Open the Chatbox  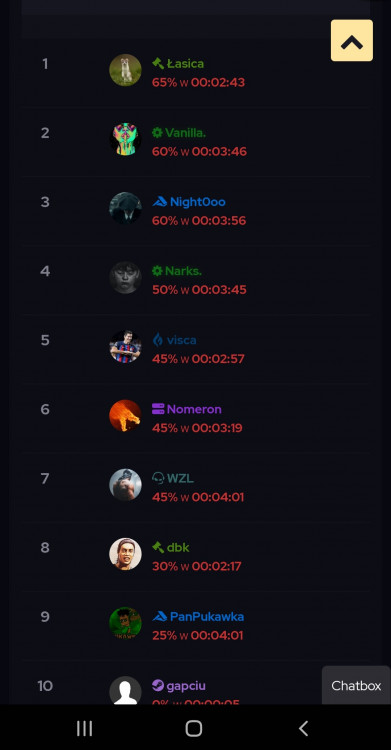pos(356,685)
